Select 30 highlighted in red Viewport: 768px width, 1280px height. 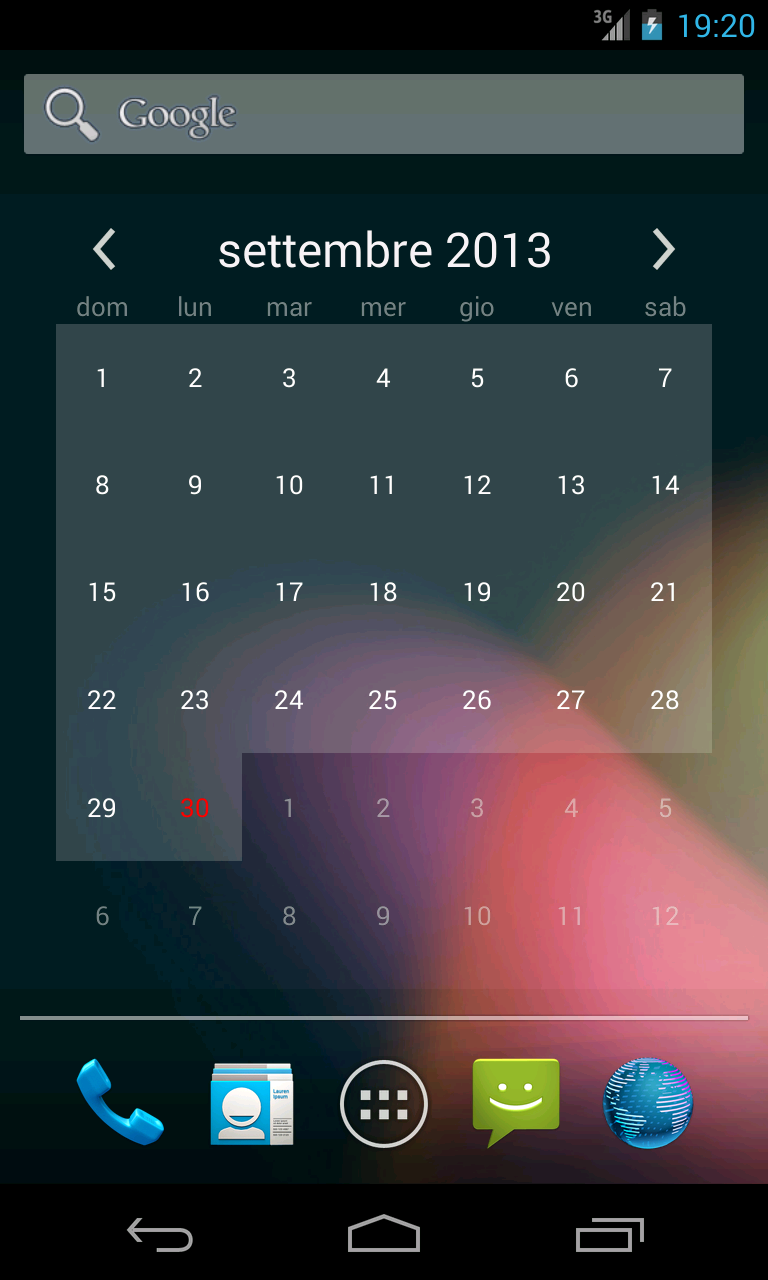pos(195,808)
